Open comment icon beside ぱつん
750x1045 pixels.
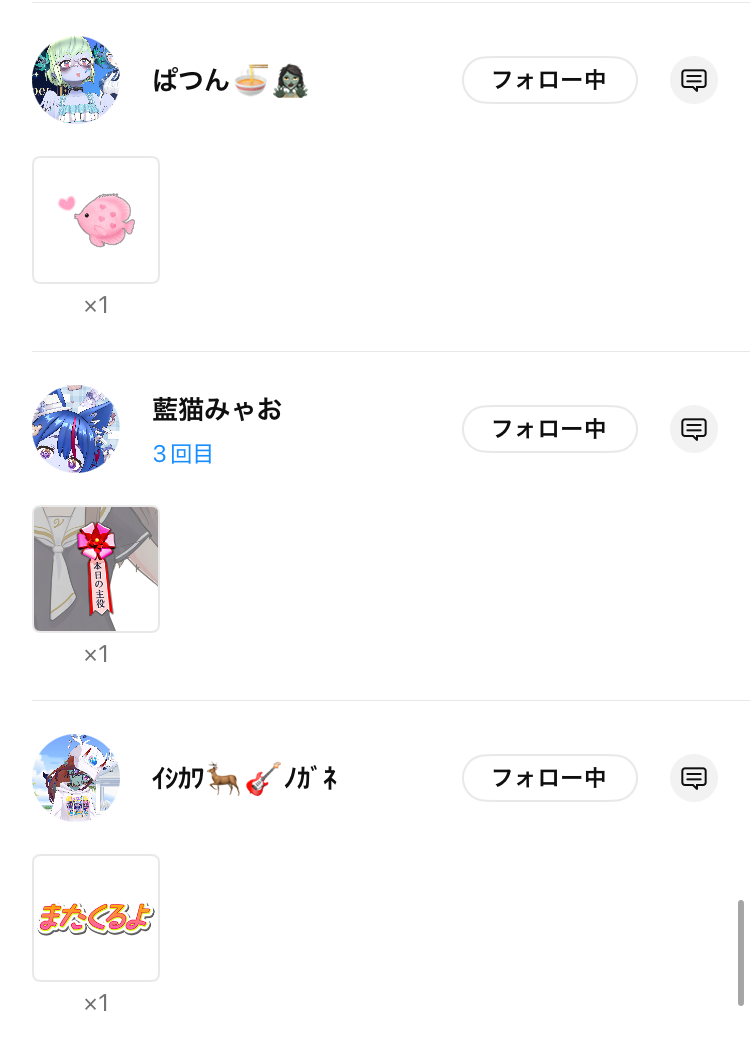(x=693, y=80)
